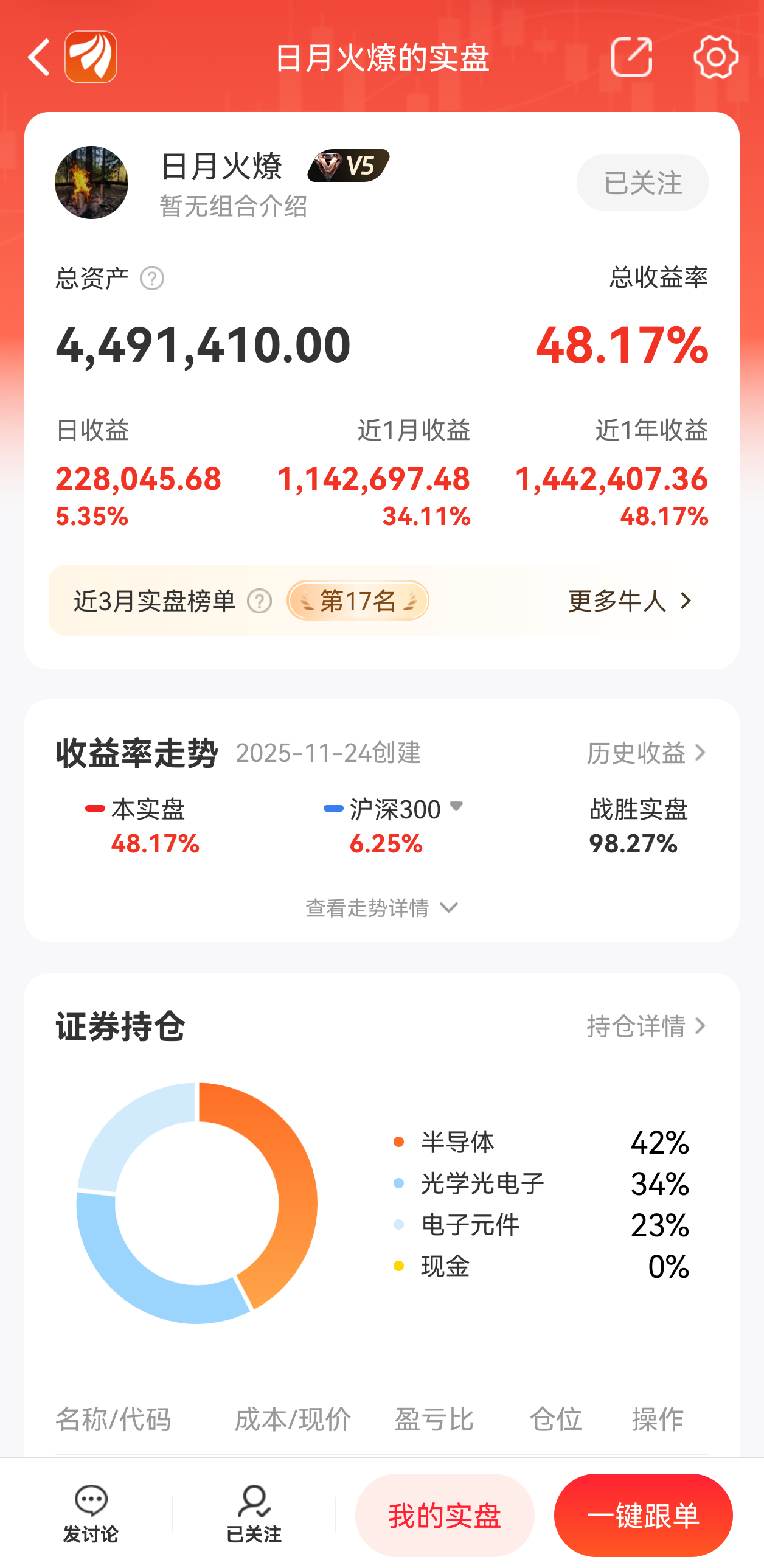Tap the 近3月实盘榜单 help icon

click(260, 600)
